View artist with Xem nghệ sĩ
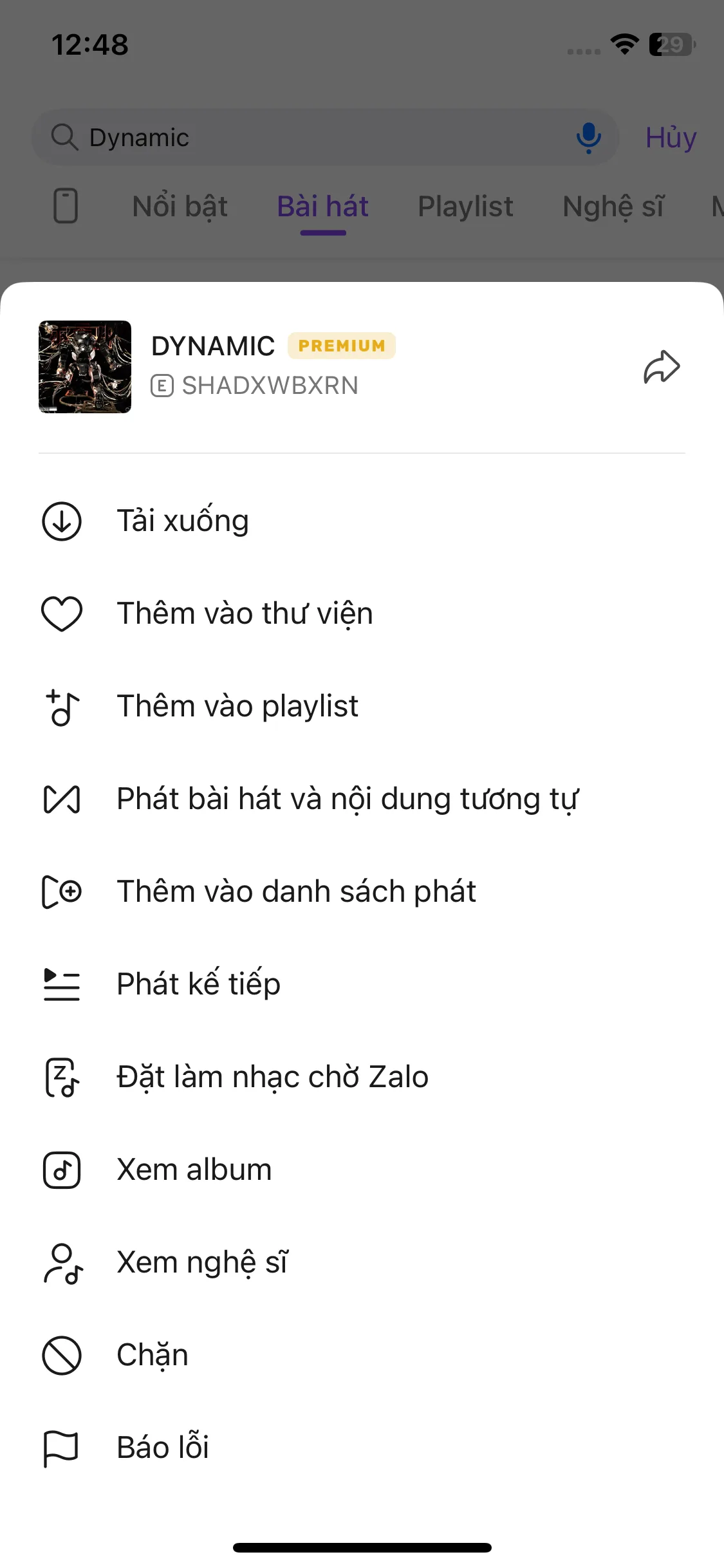724x1568 pixels. coord(202,1263)
